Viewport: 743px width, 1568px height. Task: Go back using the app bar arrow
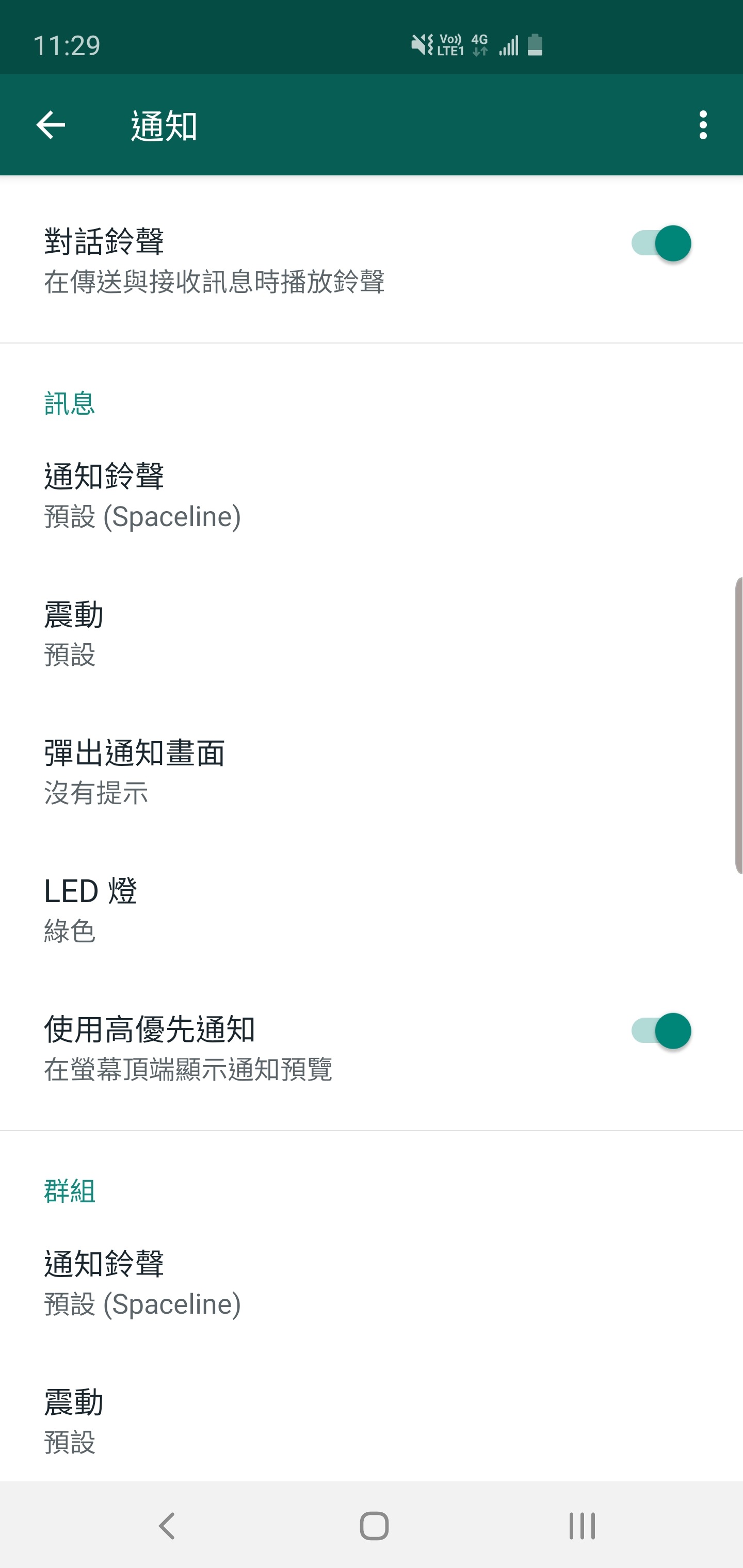51,125
